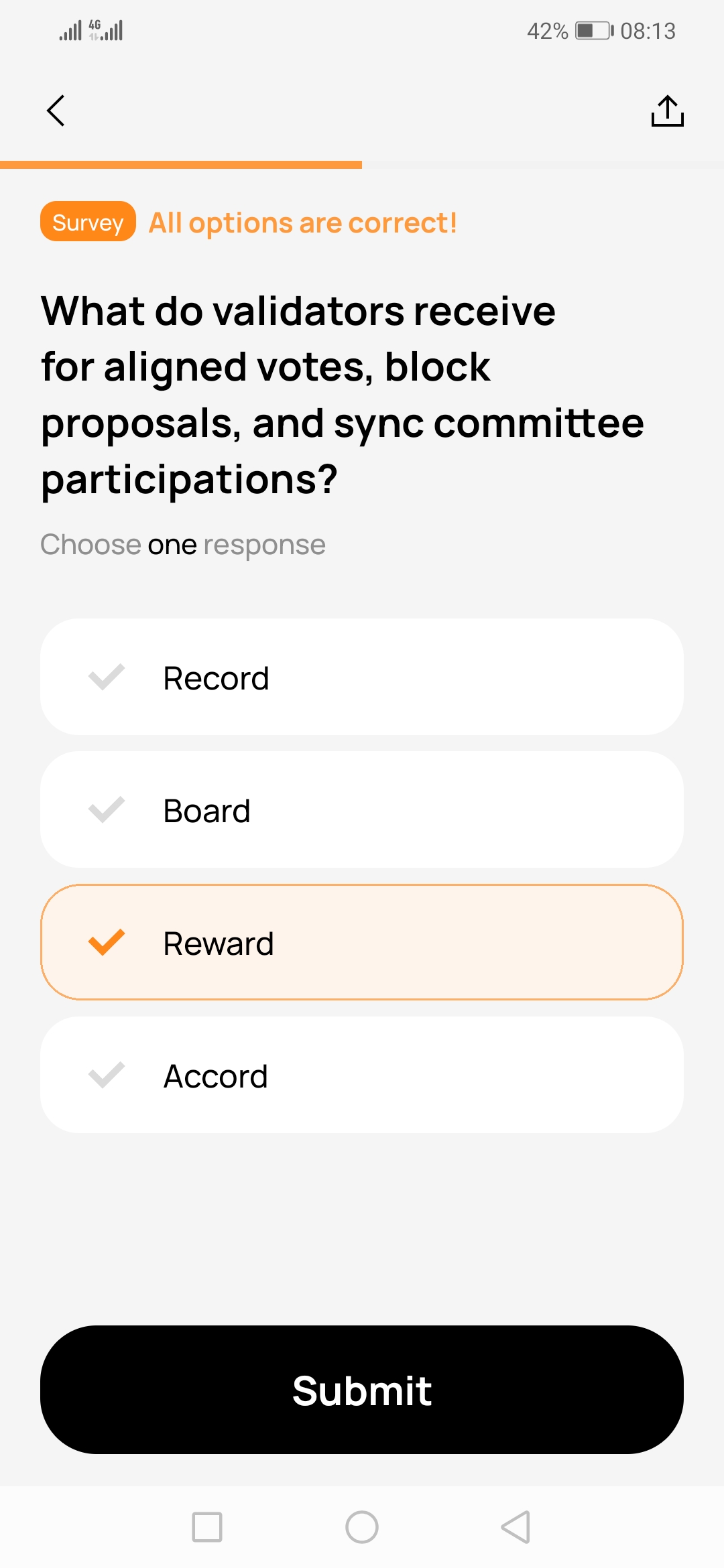
Task: Pick the Reward option
Action: point(362,943)
